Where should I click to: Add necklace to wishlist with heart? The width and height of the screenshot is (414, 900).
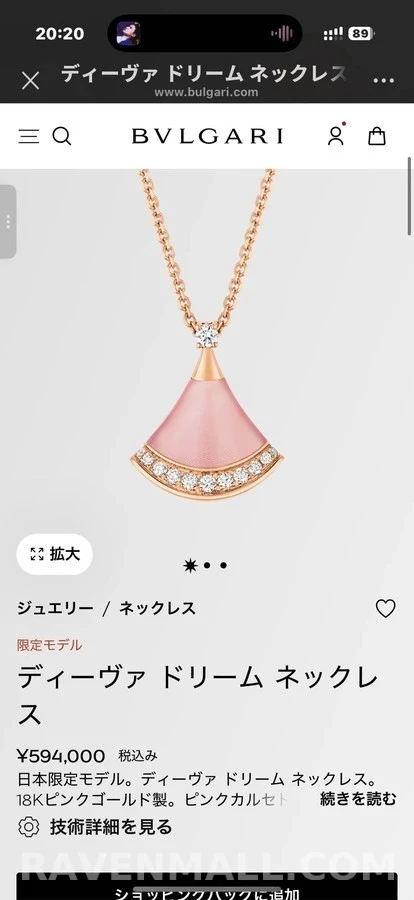pyautogui.click(x=385, y=608)
